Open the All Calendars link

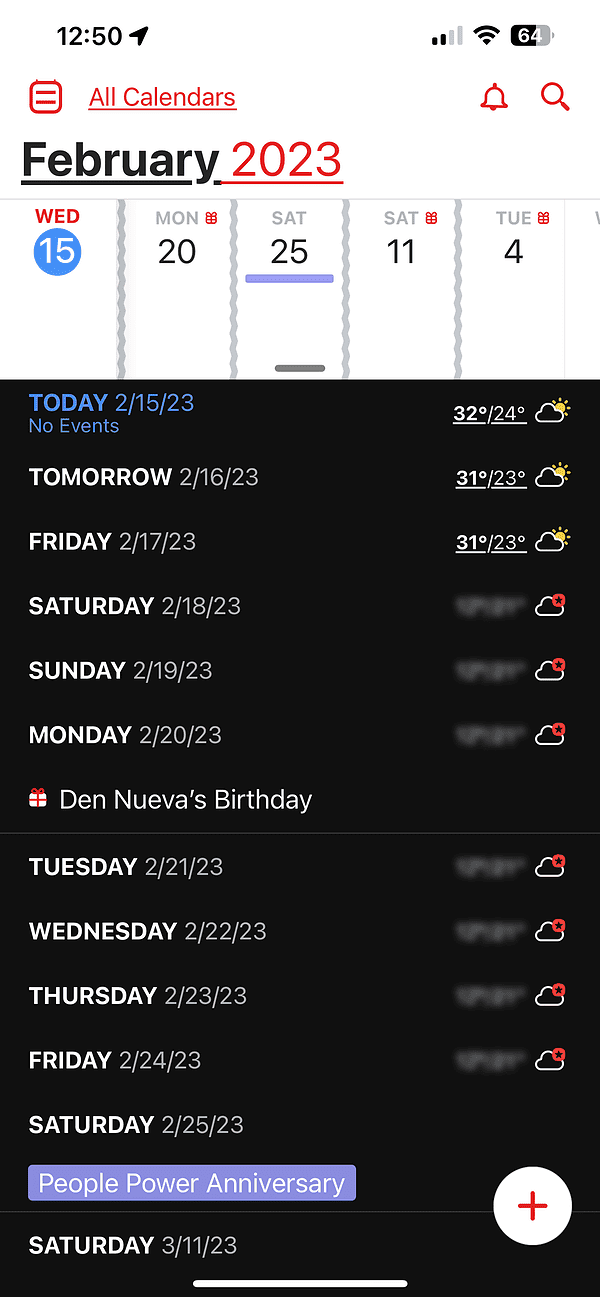[x=162, y=97]
